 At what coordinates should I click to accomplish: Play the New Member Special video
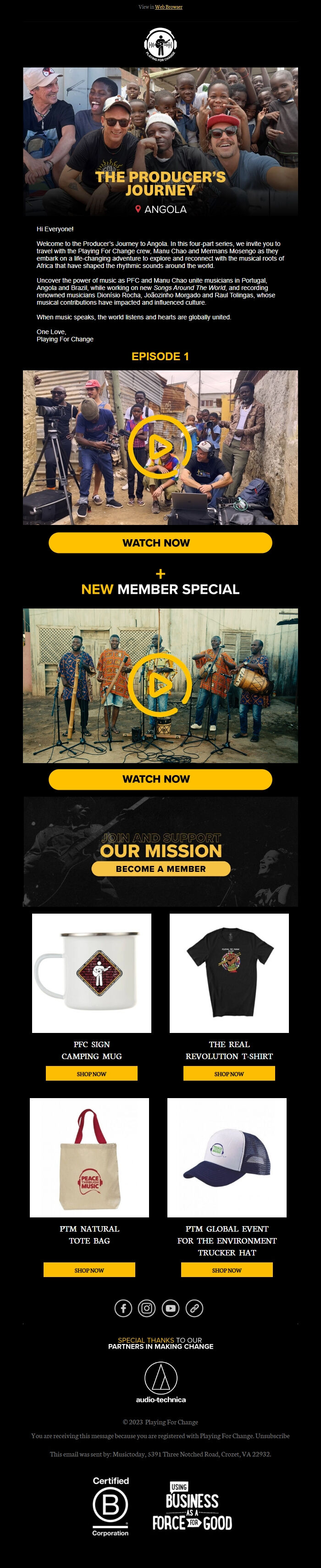(160, 686)
